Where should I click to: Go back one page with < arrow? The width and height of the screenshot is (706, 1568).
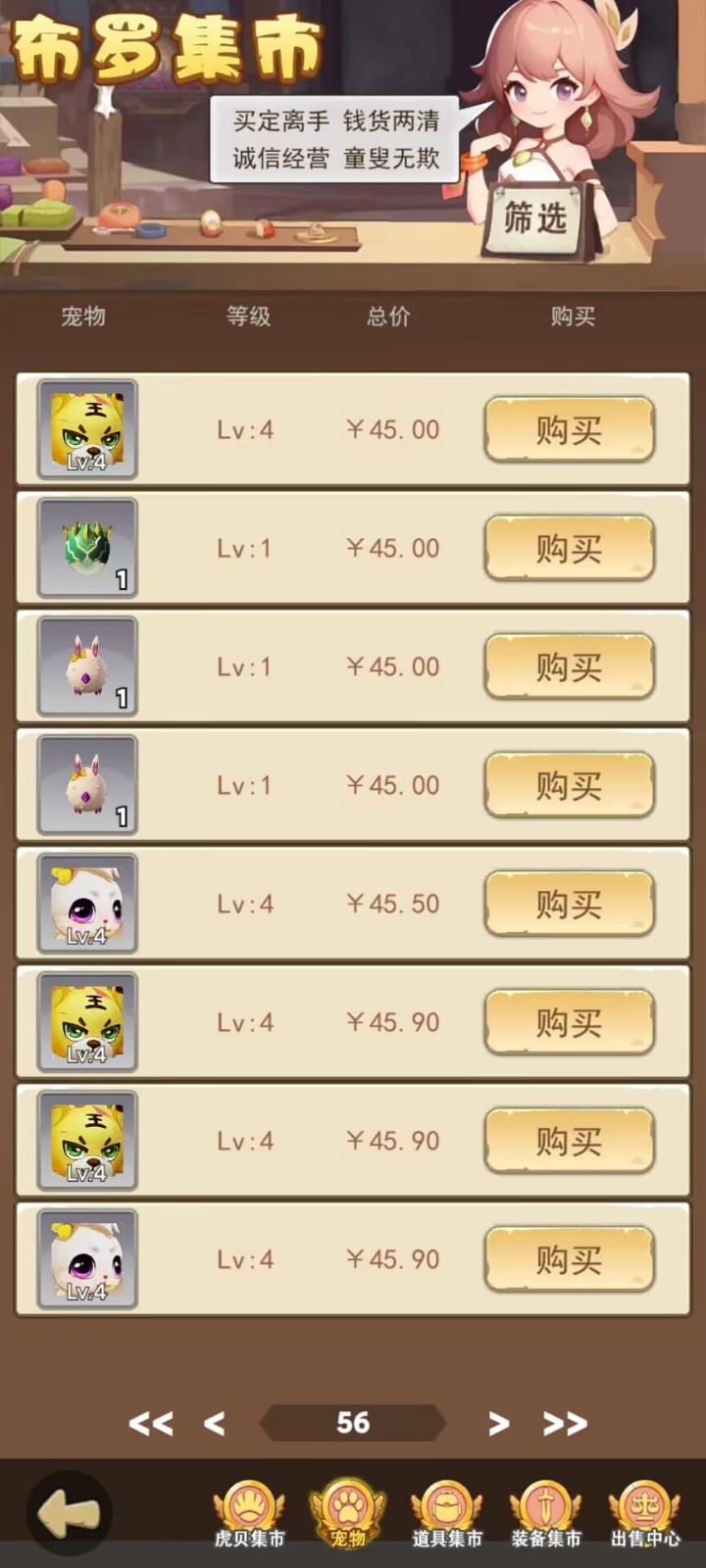pos(214,1423)
